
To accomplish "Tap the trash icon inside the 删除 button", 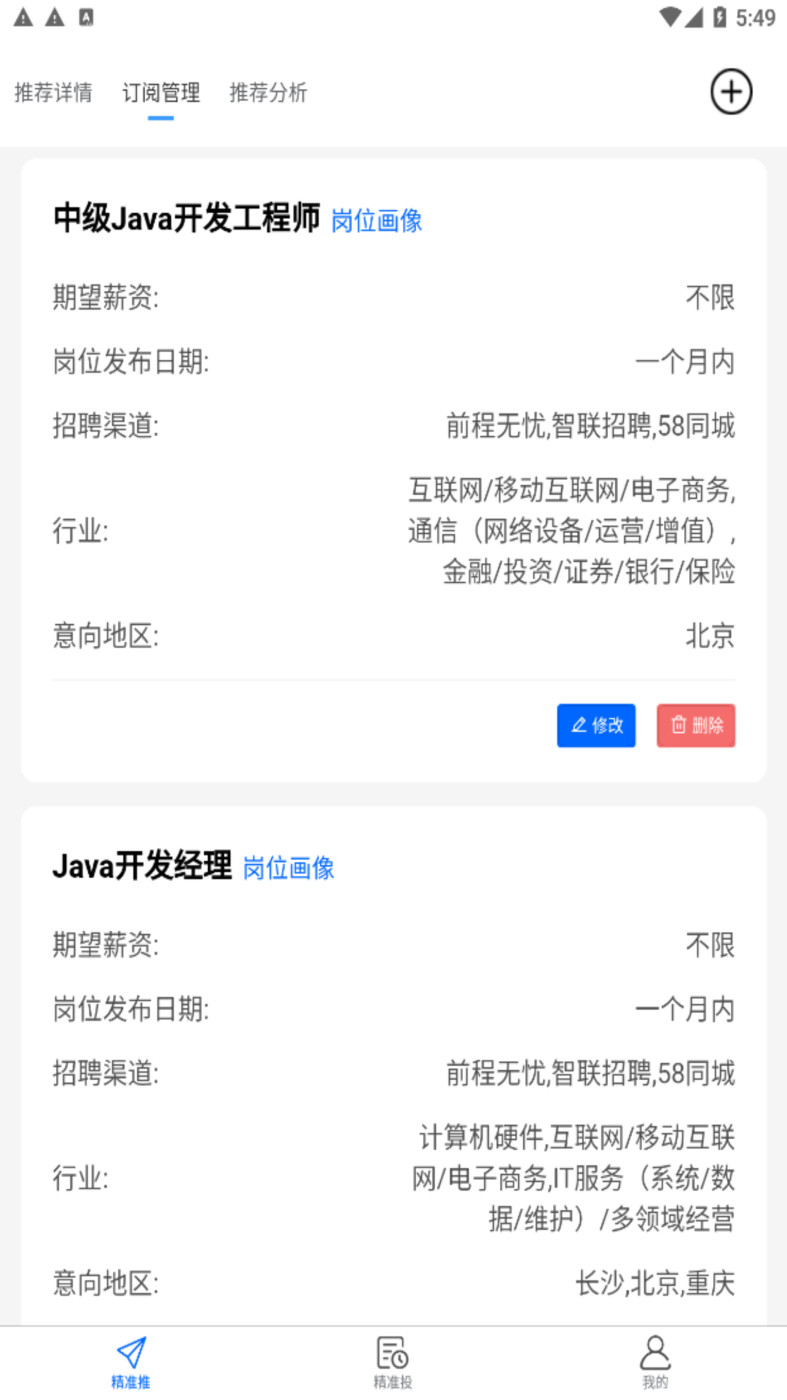I will 679,725.
